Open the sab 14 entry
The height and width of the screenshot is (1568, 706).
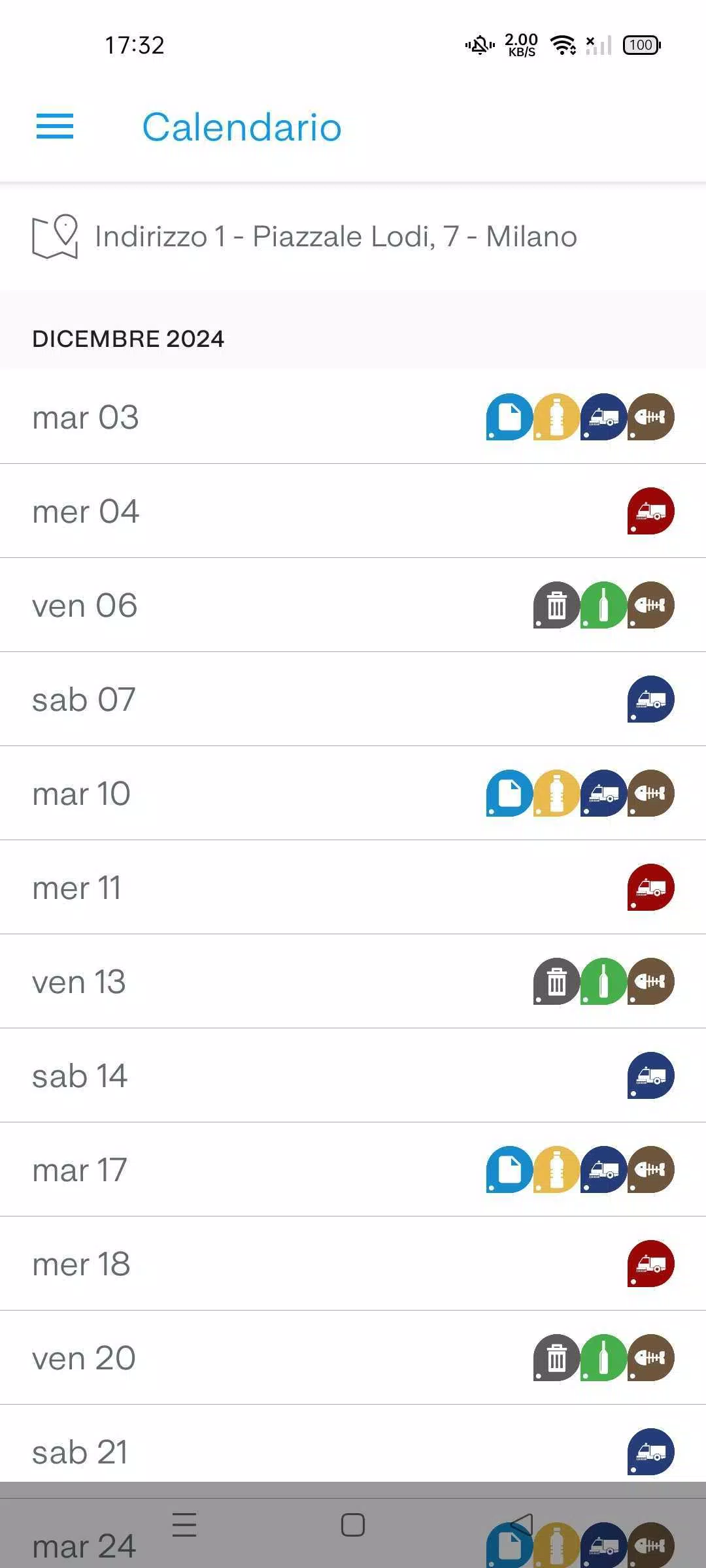(x=353, y=1075)
